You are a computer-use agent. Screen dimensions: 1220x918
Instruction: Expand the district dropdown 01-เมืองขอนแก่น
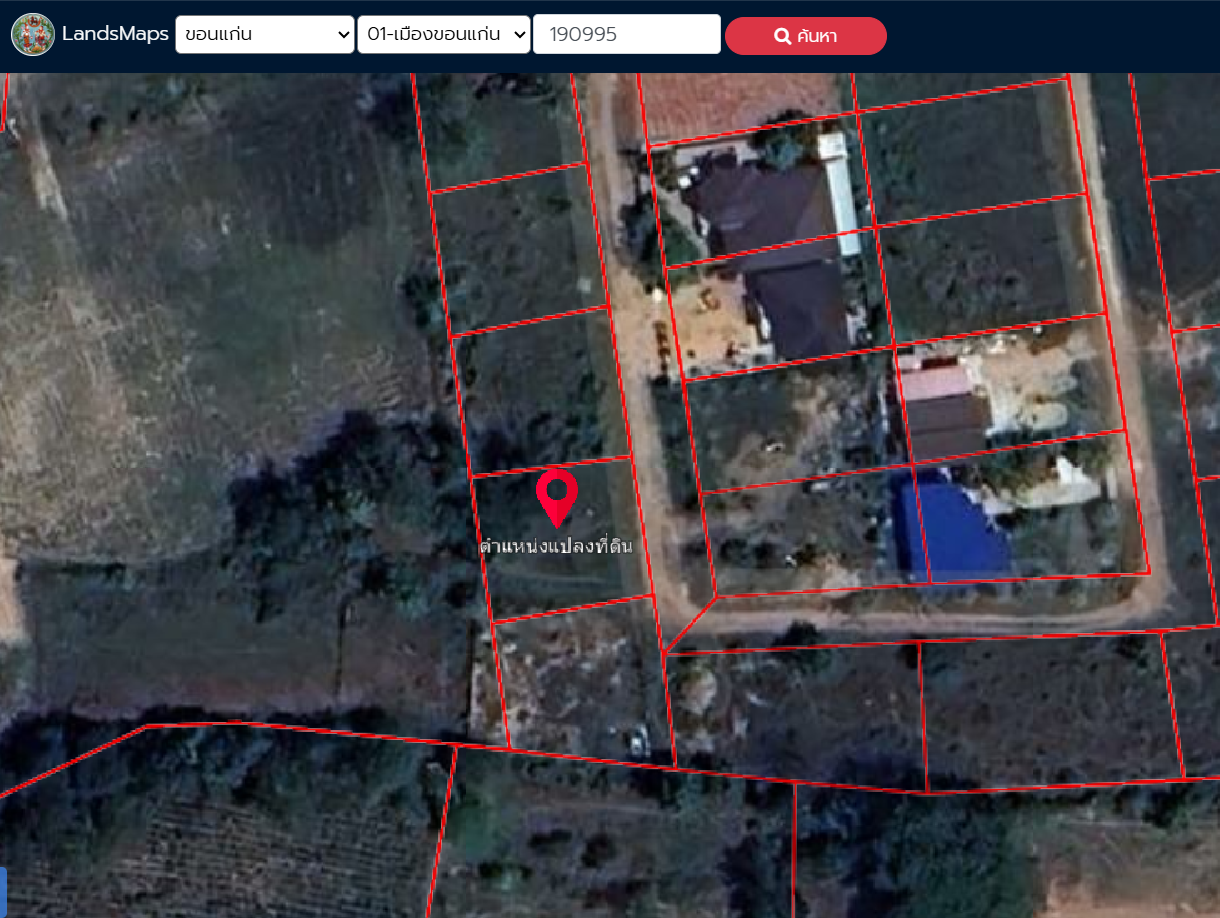pyautogui.click(x=443, y=35)
